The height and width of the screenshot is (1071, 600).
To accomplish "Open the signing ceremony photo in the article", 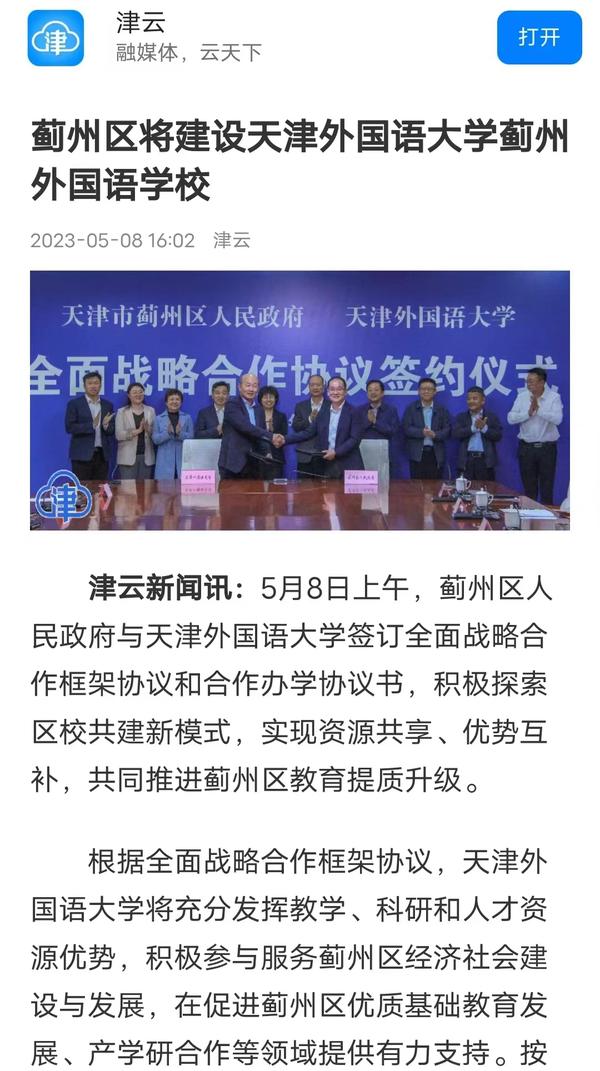I will [x=300, y=400].
